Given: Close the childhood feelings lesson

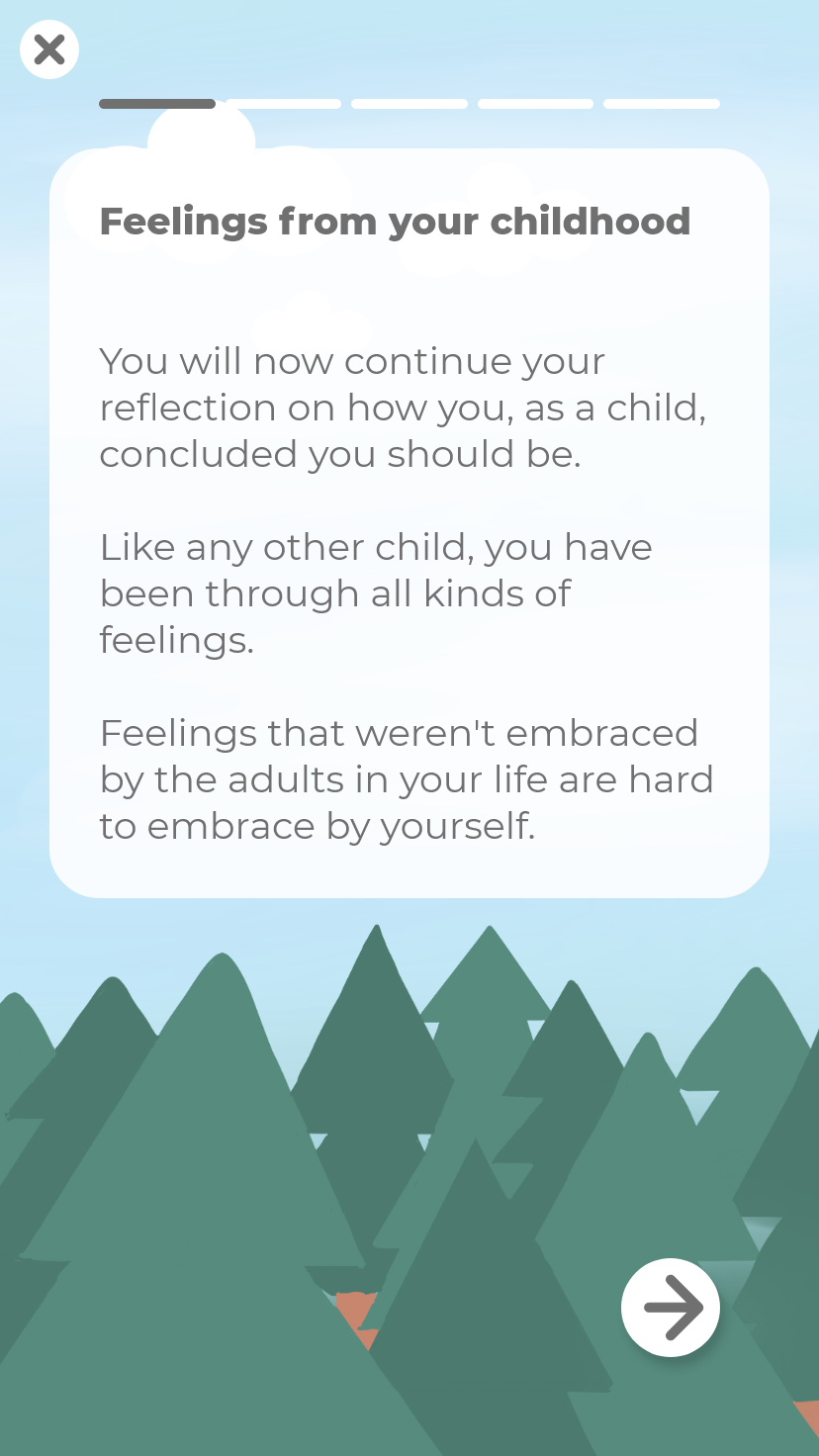Looking at the screenshot, I should (x=49, y=49).
